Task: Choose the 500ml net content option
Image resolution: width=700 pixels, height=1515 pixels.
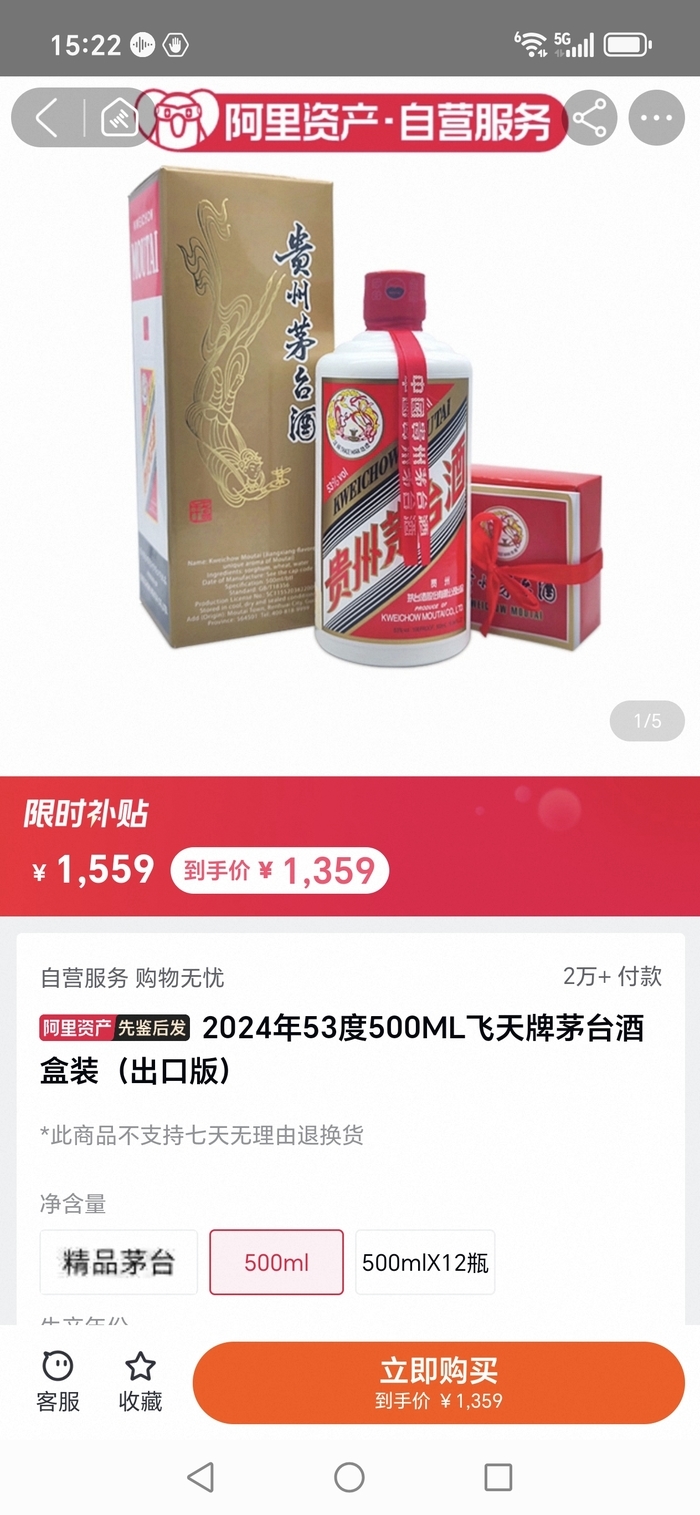Action: (276, 1262)
